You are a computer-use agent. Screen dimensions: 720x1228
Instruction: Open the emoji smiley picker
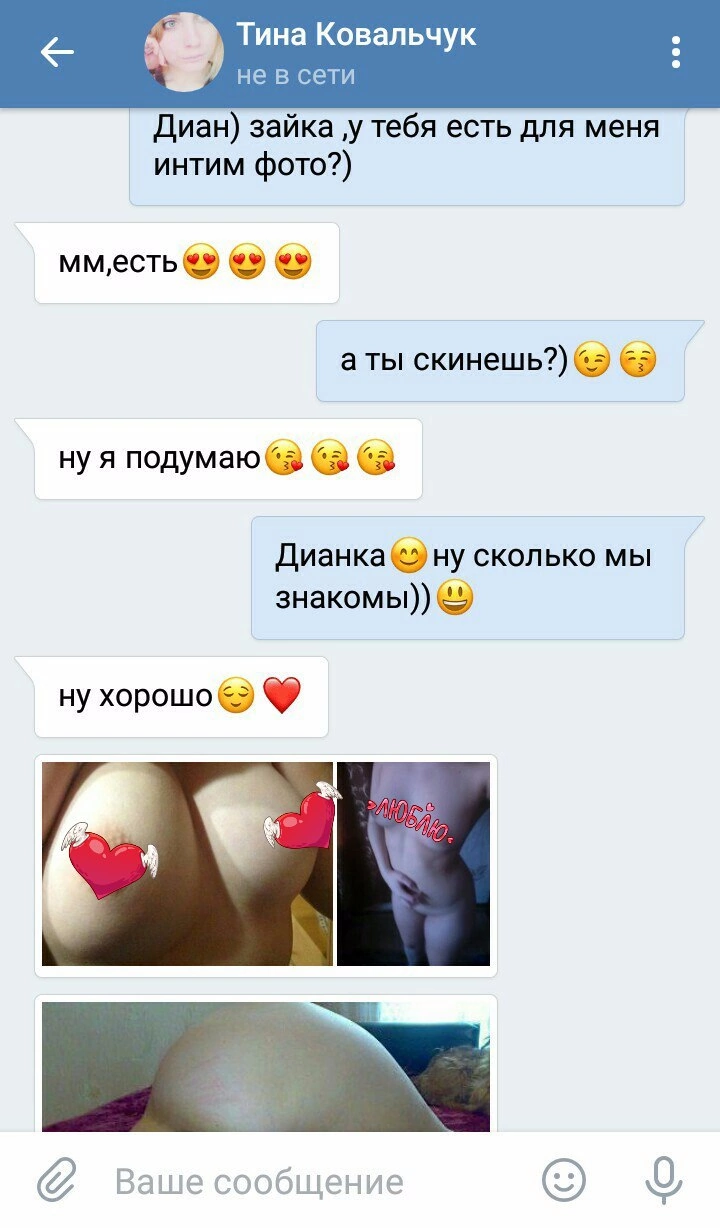(564, 1180)
